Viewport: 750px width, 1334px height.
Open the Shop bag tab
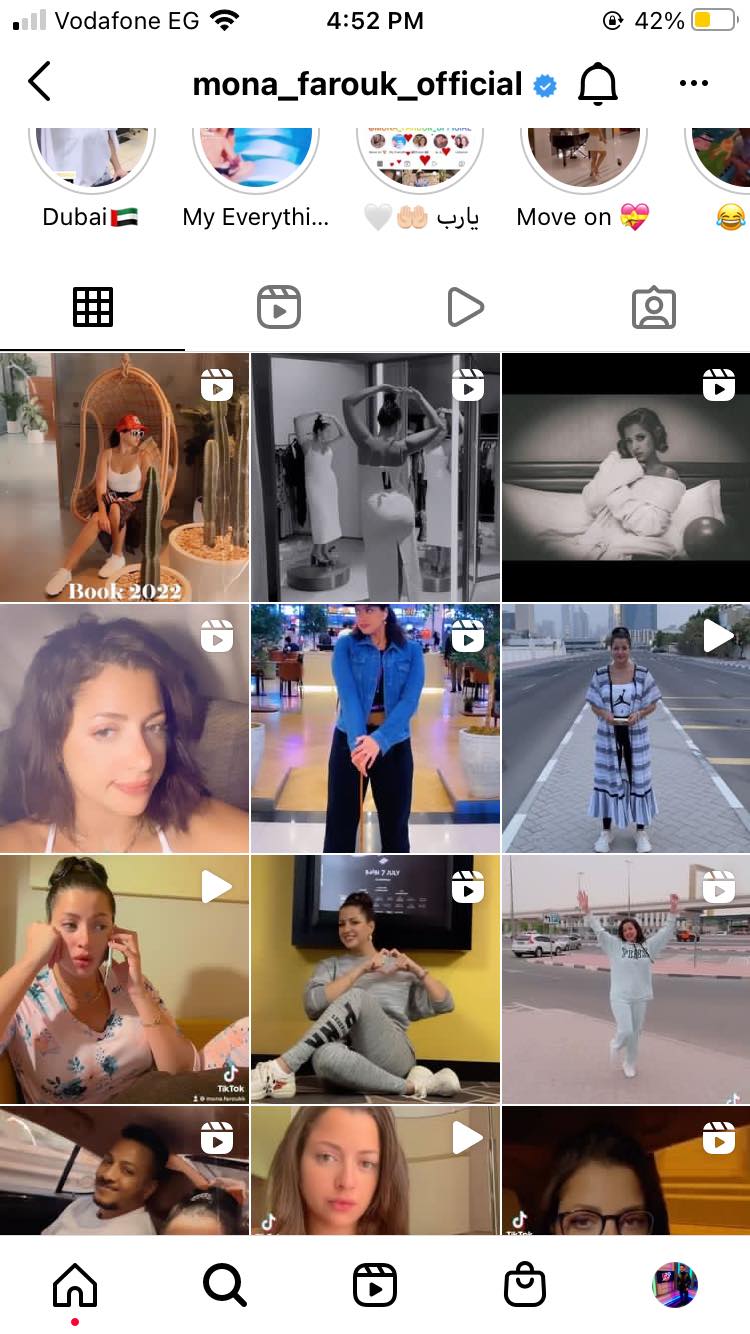525,1285
